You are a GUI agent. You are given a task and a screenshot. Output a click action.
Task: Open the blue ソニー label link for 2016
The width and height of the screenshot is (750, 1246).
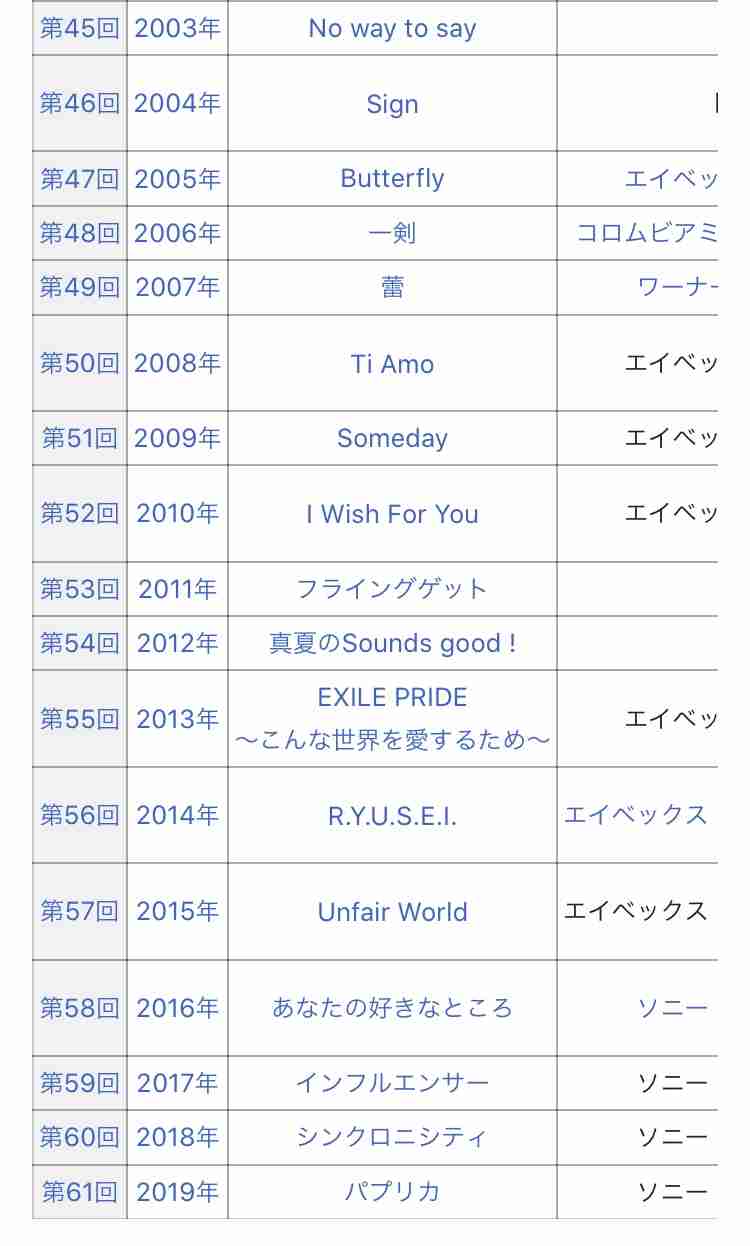tap(673, 1008)
